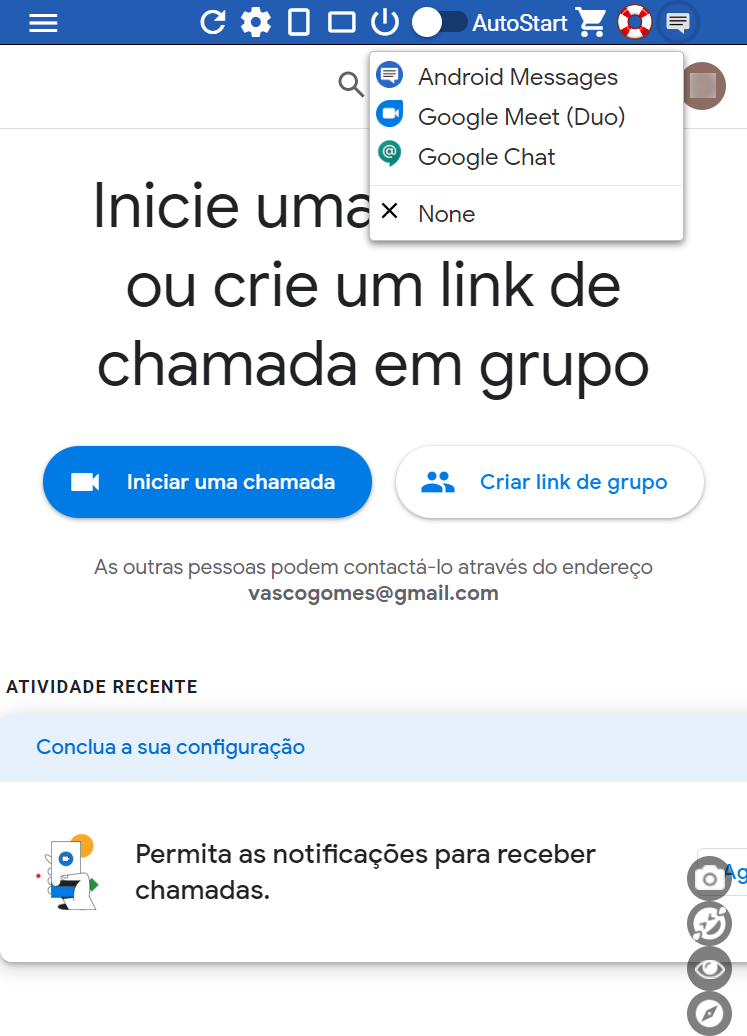Screen dimensions: 747x1036
Task: Choose Google Meet (Duo)
Action: (x=521, y=117)
